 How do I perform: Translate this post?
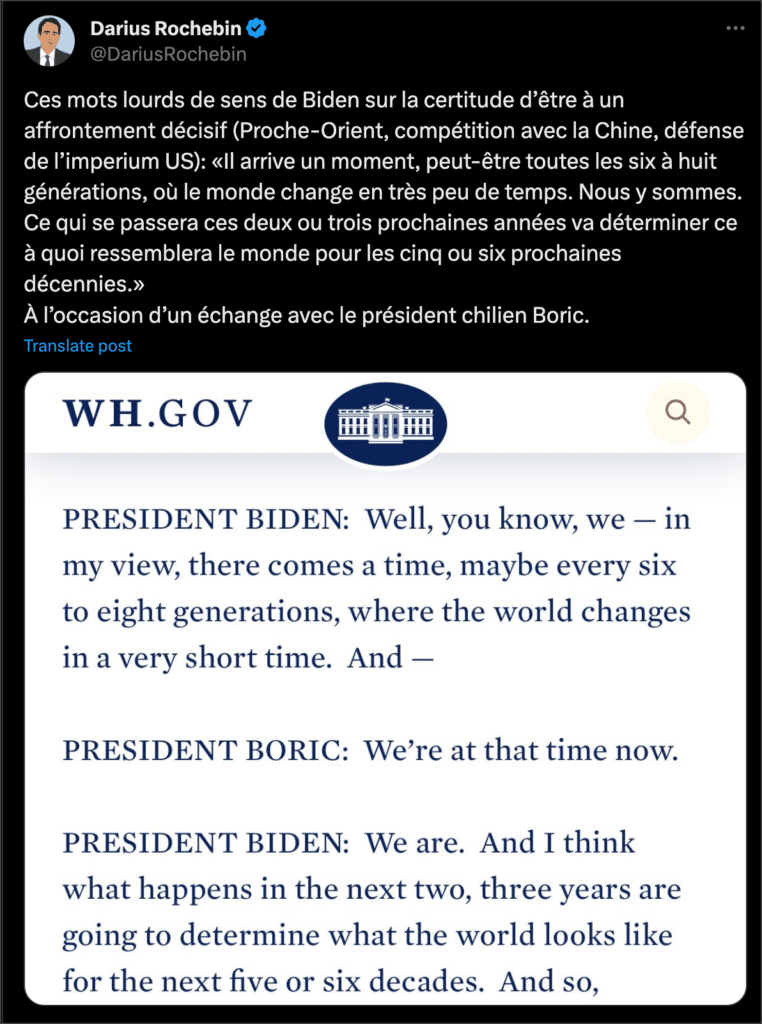[78, 346]
